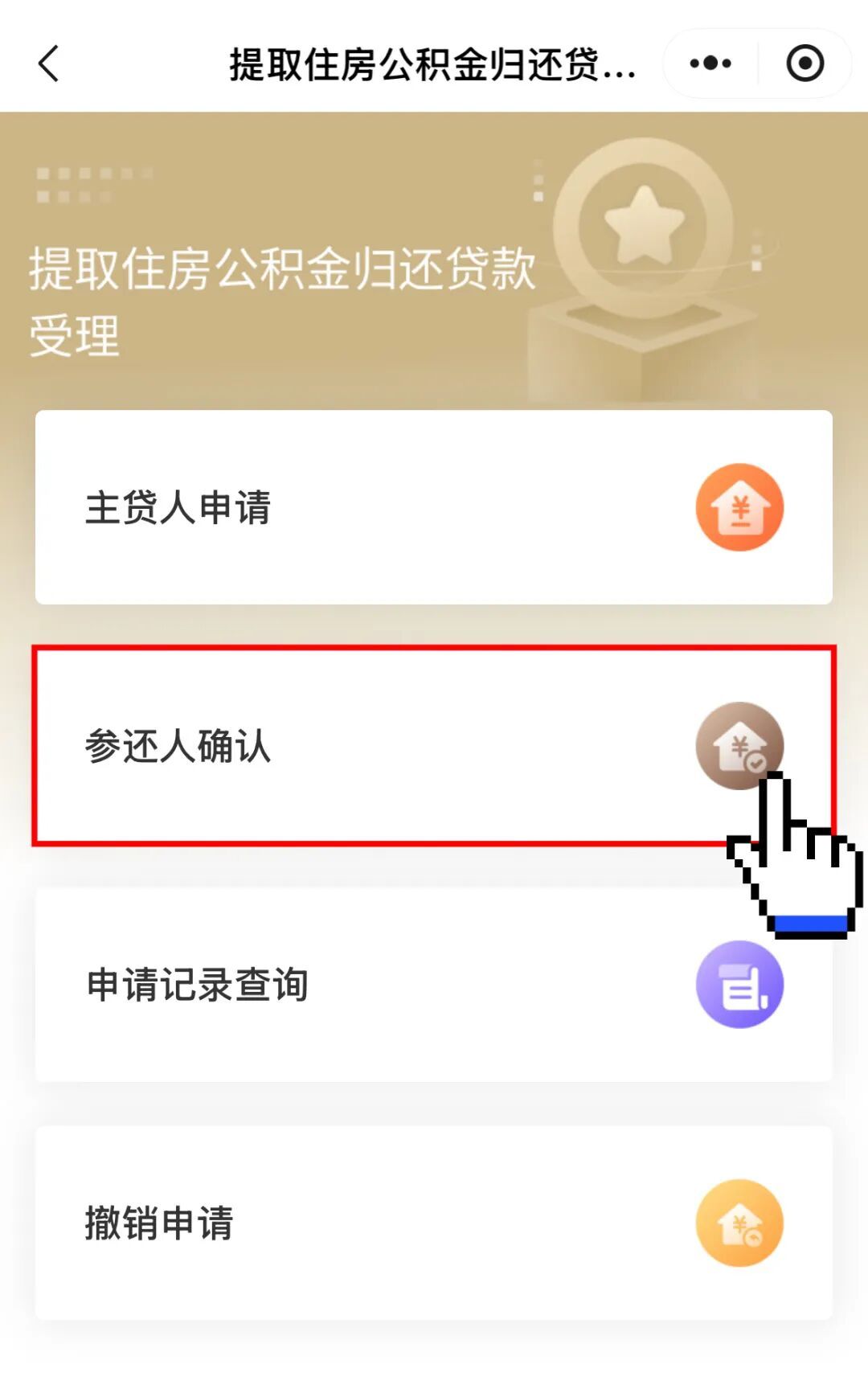The image size is (868, 1389).
Task: Open 申请记录查询
Action: [433, 984]
